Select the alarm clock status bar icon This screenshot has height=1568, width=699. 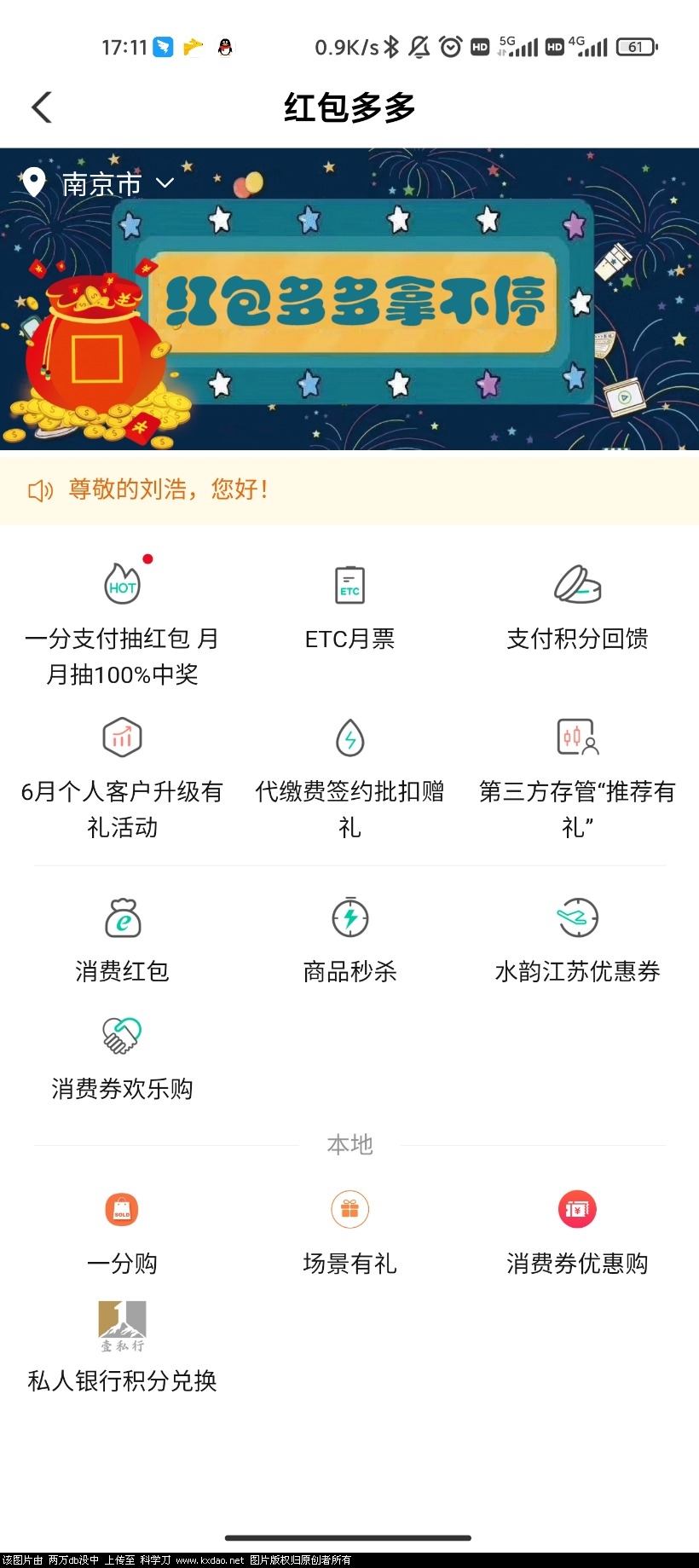tap(450, 47)
